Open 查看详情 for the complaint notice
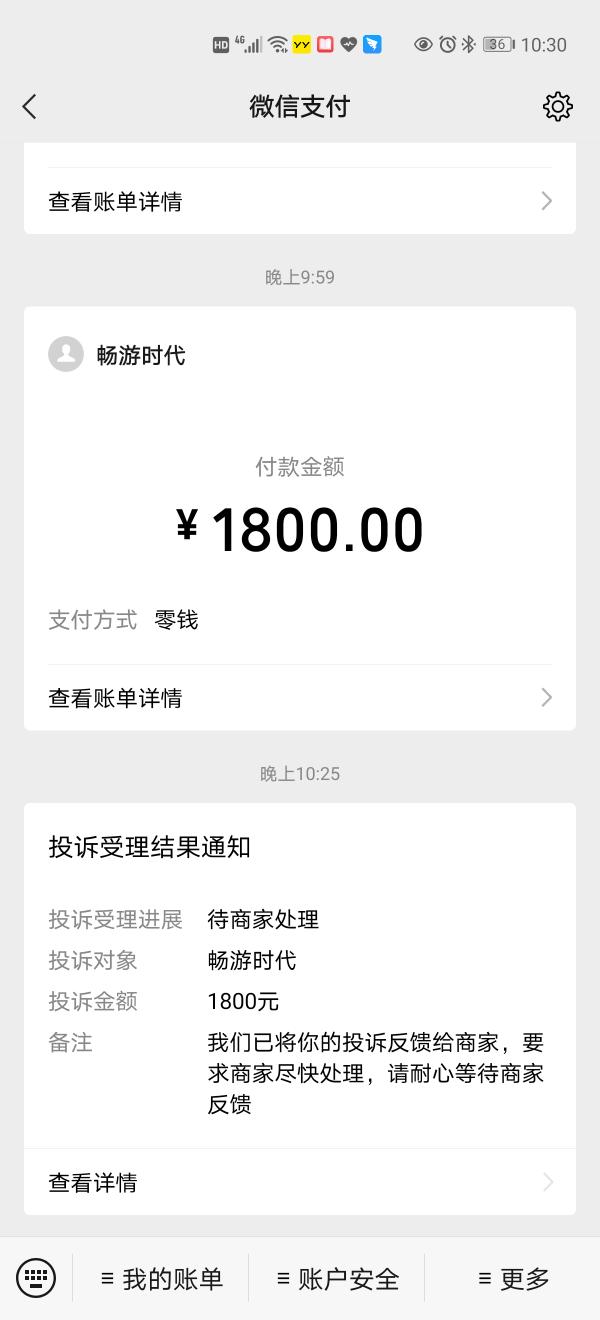 [x=300, y=1183]
